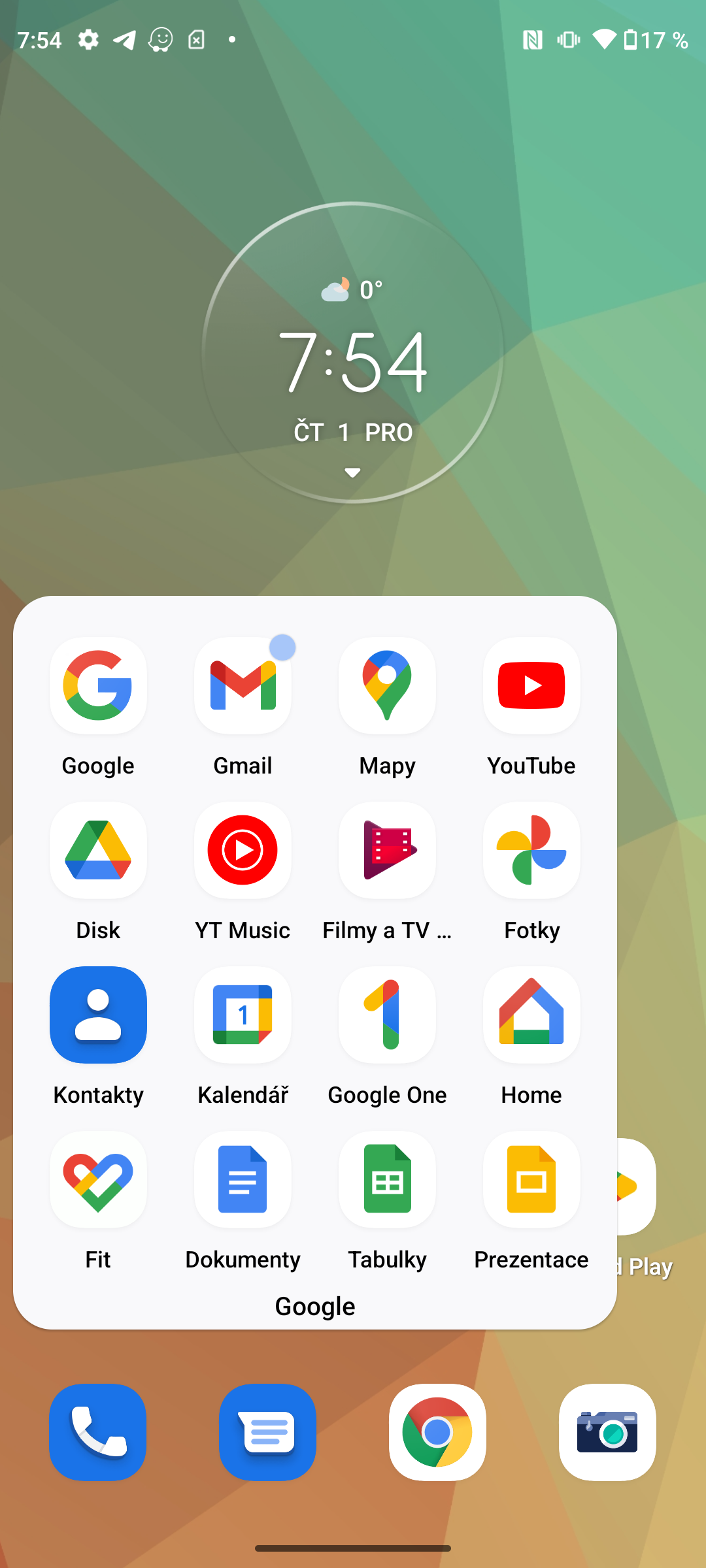Start the YT Music app
Screen dimensions: 706x1568
tap(243, 850)
